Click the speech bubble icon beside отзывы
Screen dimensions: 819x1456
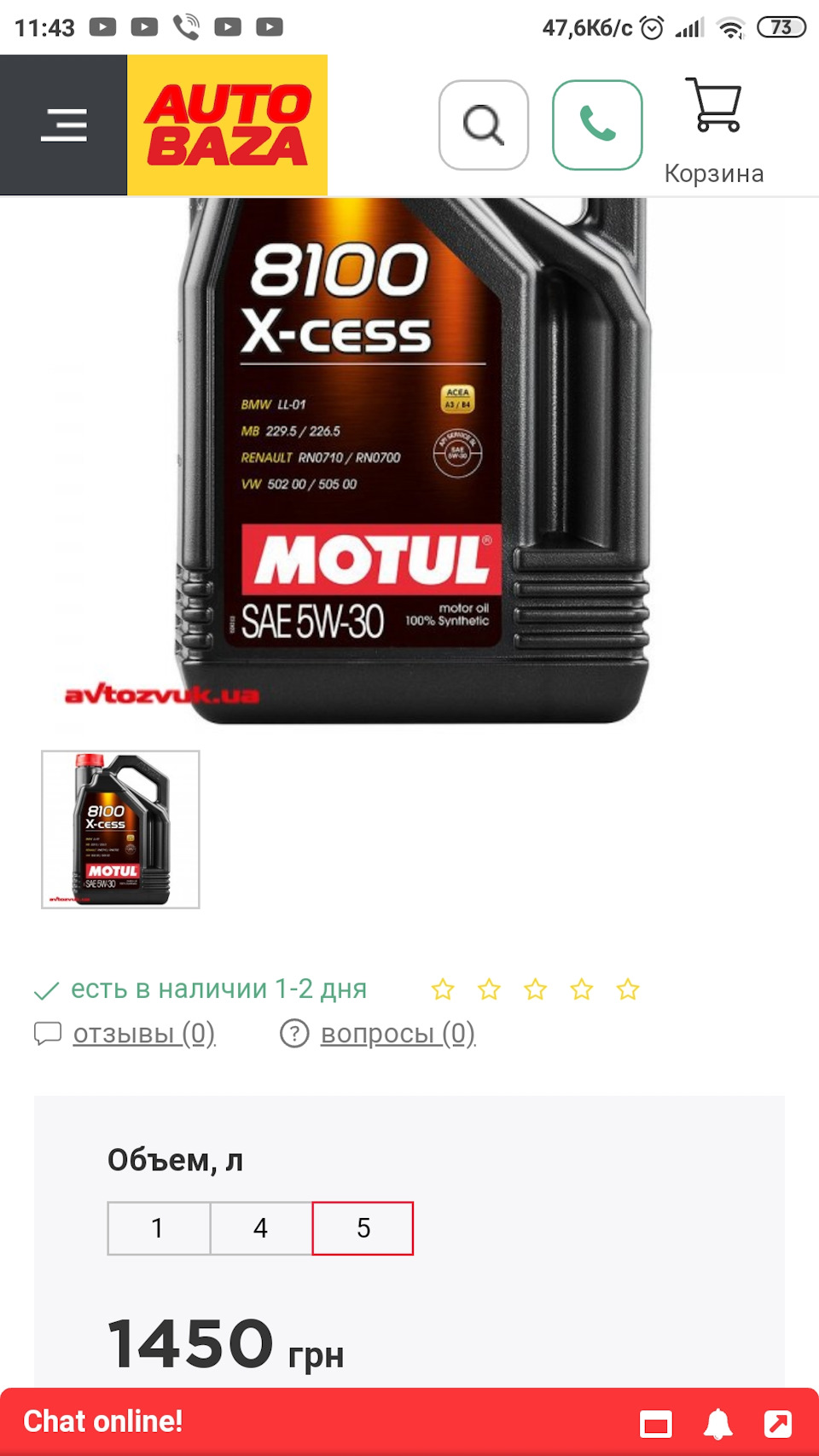tap(47, 1033)
